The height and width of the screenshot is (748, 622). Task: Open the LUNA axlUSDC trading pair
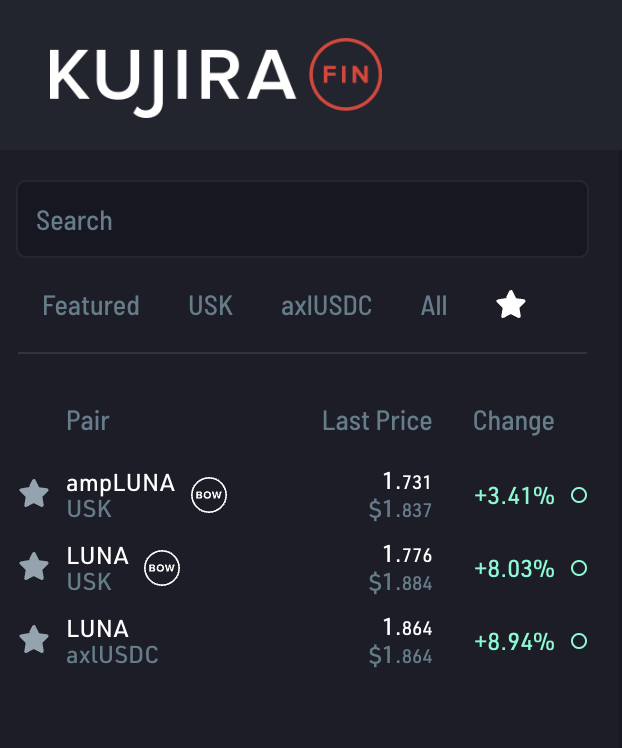(x=112, y=641)
